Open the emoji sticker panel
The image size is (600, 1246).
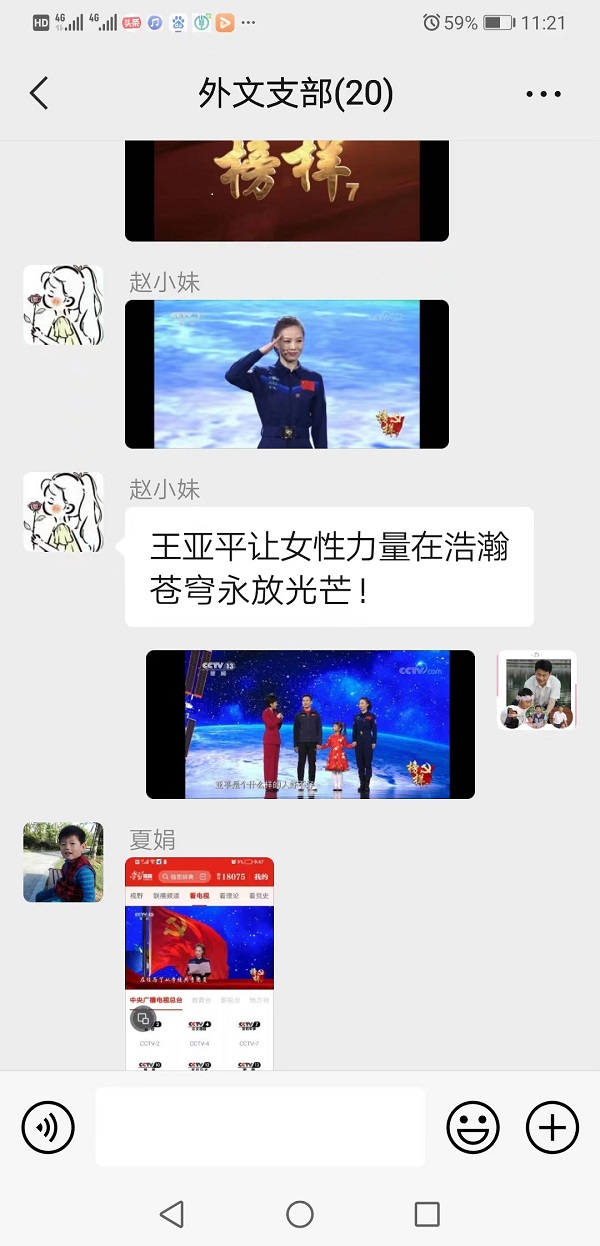472,1128
